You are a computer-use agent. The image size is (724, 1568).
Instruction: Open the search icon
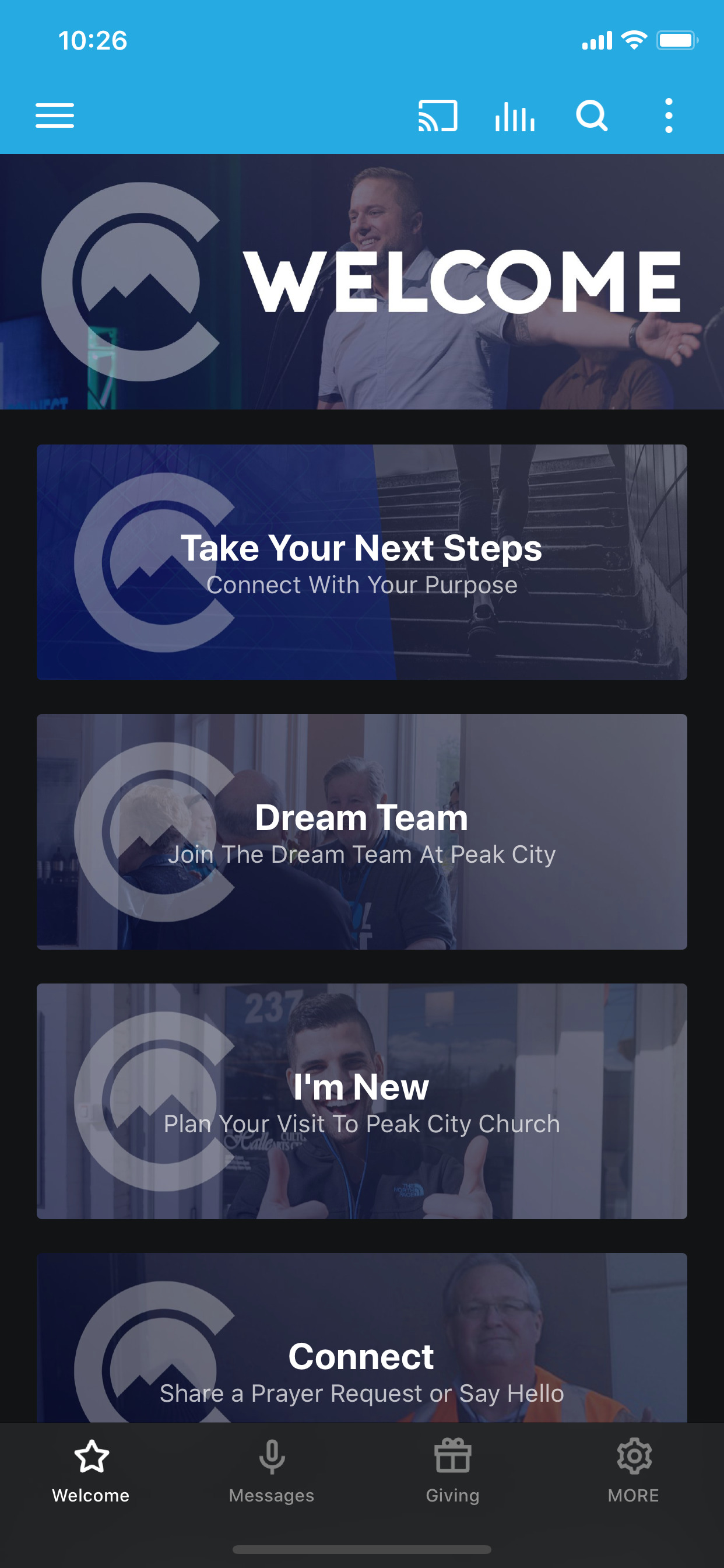[591, 116]
